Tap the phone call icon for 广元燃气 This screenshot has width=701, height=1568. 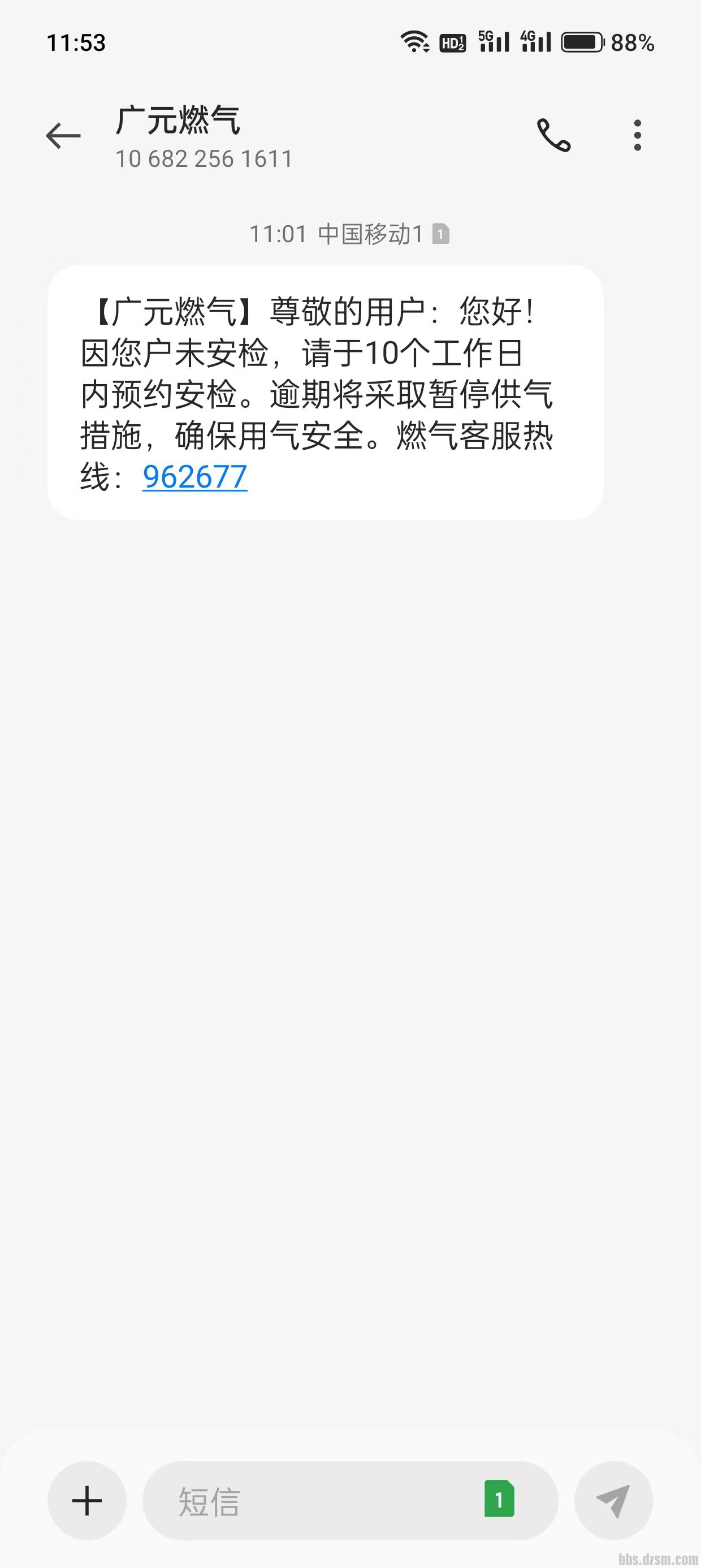tap(555, 135)
